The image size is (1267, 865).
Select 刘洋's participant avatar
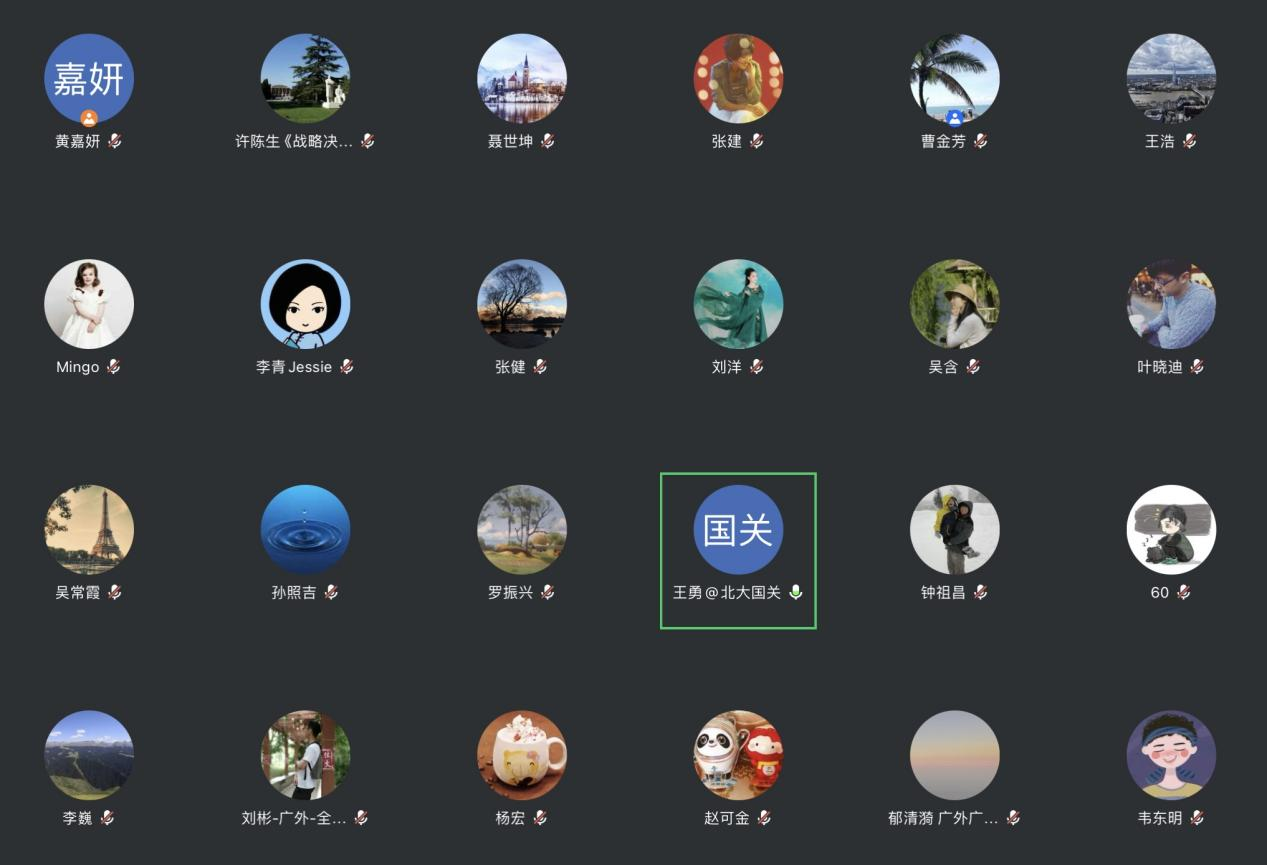pyautogui.click(x=738, y=304)
